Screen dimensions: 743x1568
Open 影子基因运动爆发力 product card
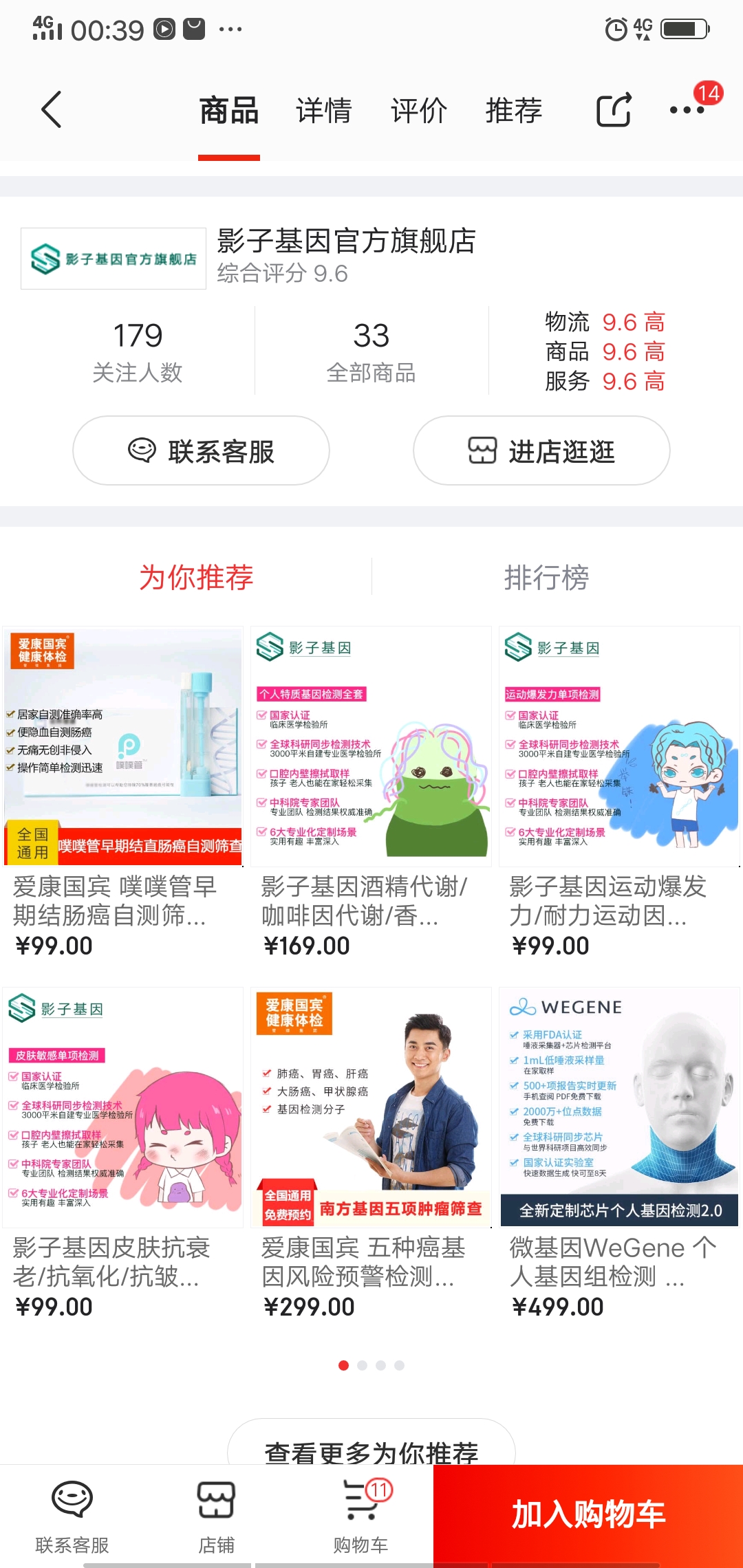(x=619, y=791)
